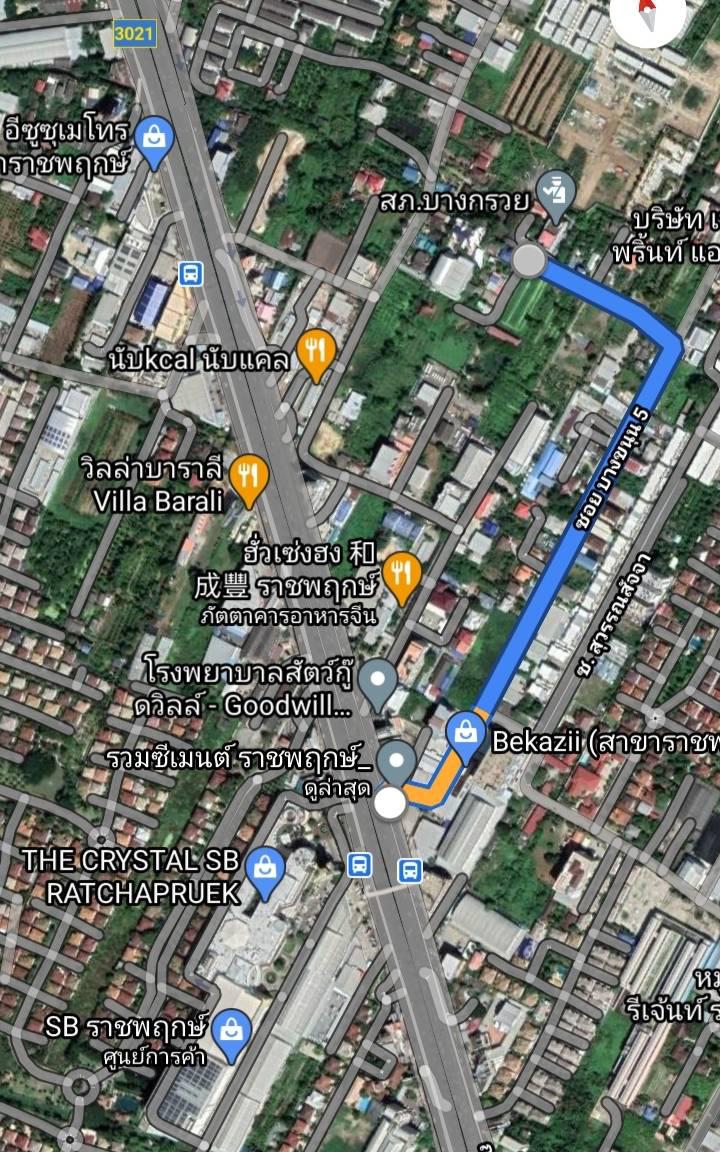Open the อีซูซุเมโทร ราชพฤกษ์ shopping pin
The image size is (720, 1152).
[154, 143]
